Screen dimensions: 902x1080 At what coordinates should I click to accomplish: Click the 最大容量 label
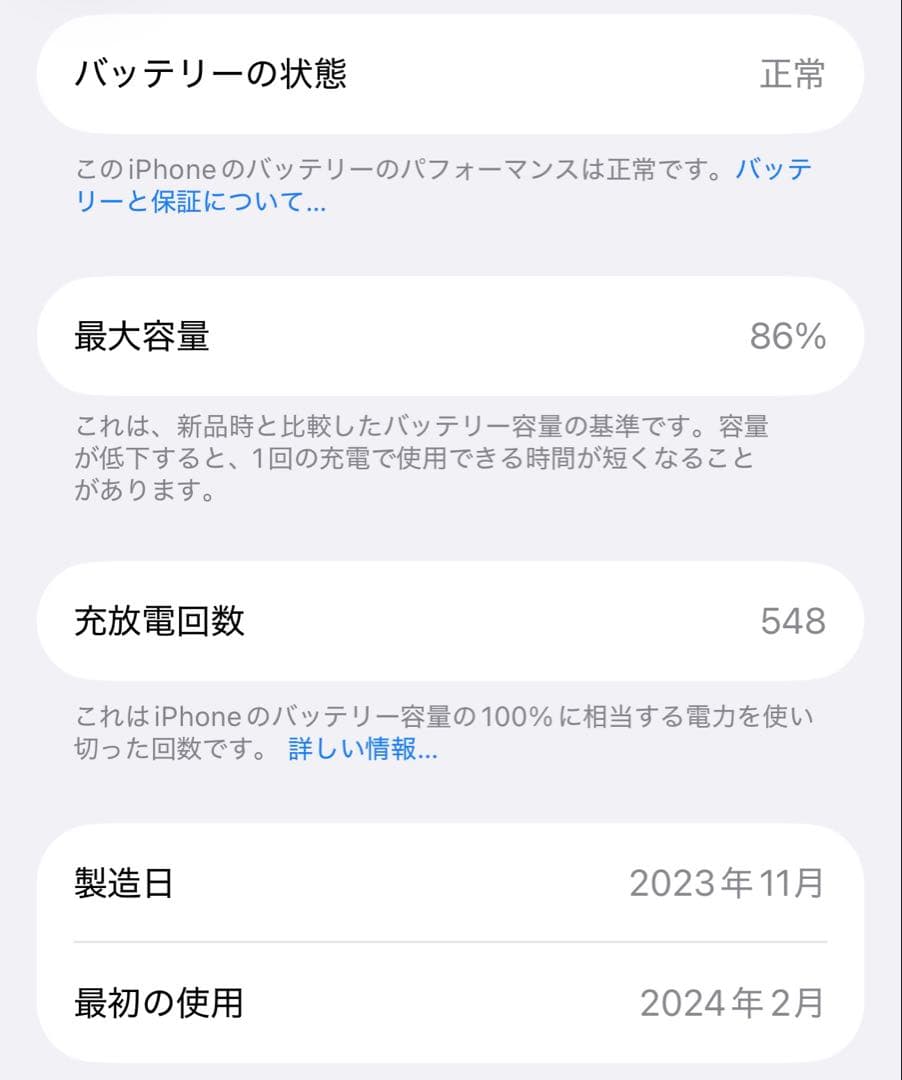point(144,337)
